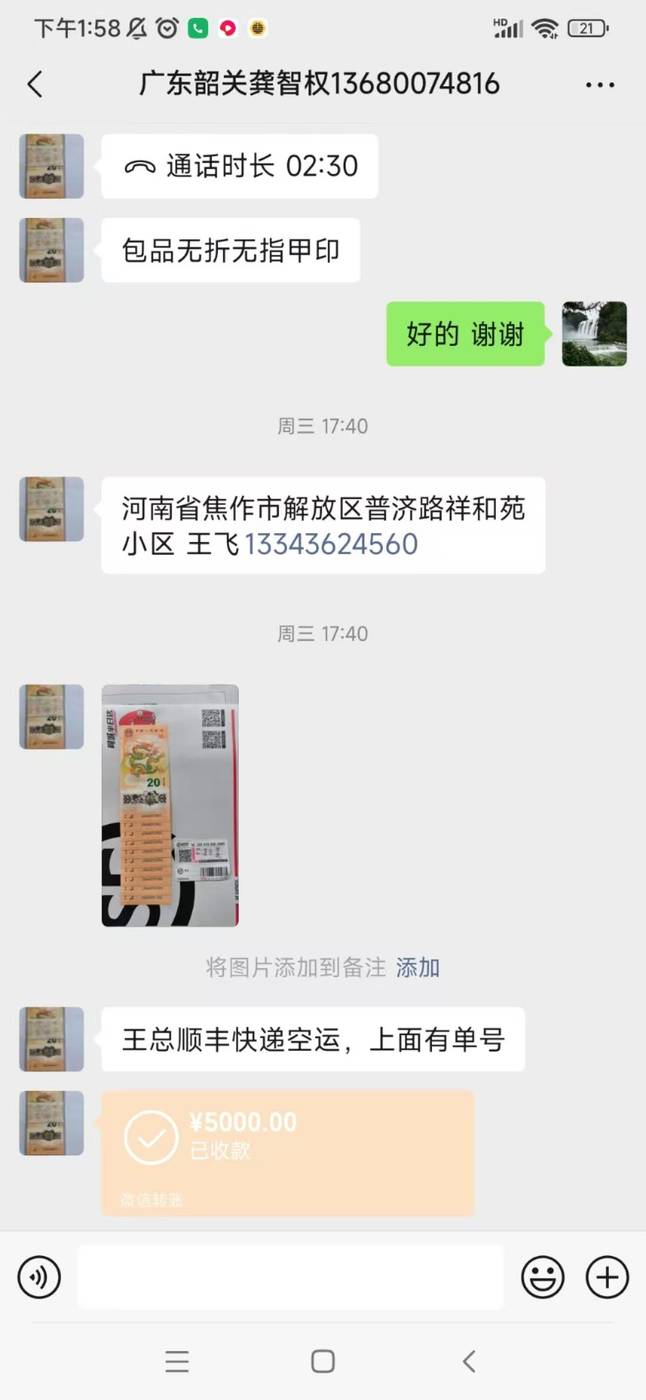This screenshot has height=1400, width=646.
Task: Tap my own waterfall avatar
Action: (594, 334)
